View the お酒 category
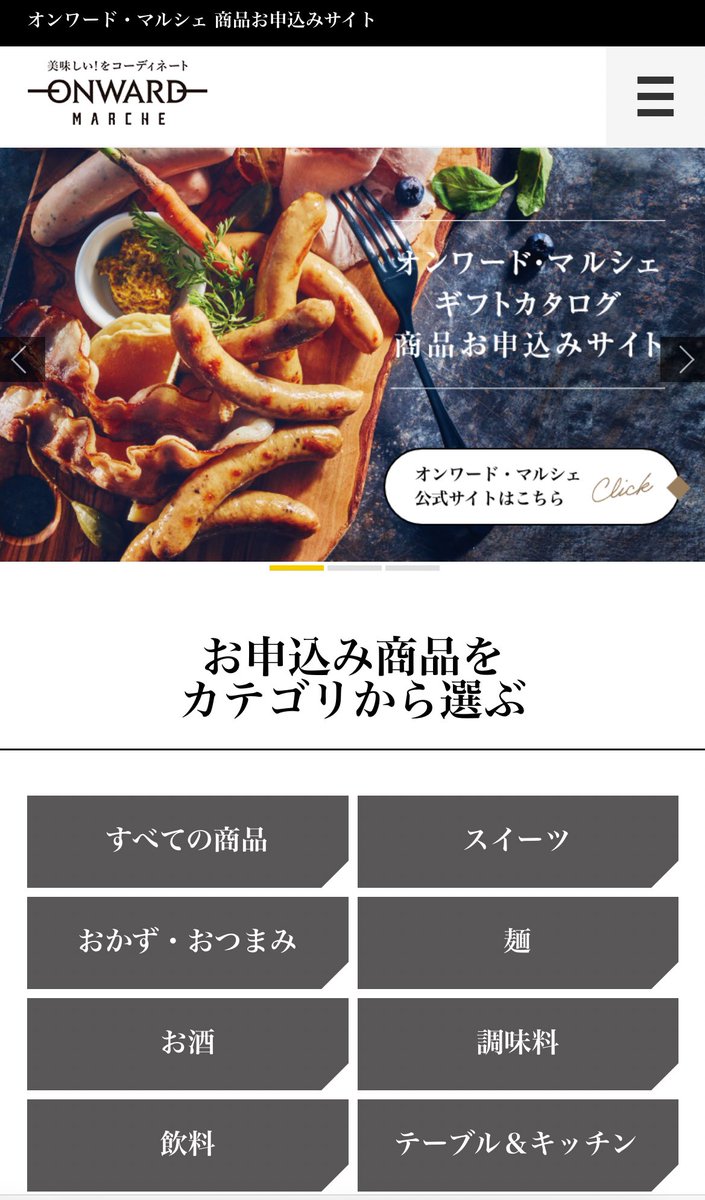 pyautogui.click(x=187, y=1044)
